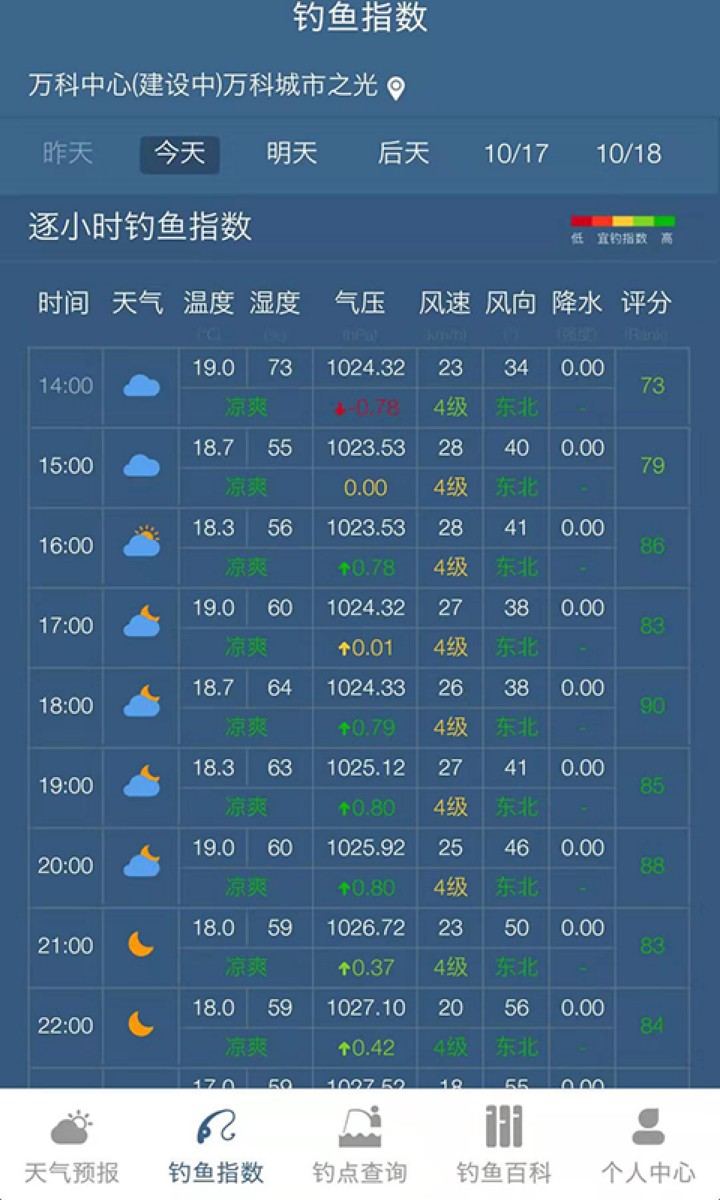720x1200 pixels.
Task: Click the score 90 for the 18:00 row
Action: coord(651,706)
